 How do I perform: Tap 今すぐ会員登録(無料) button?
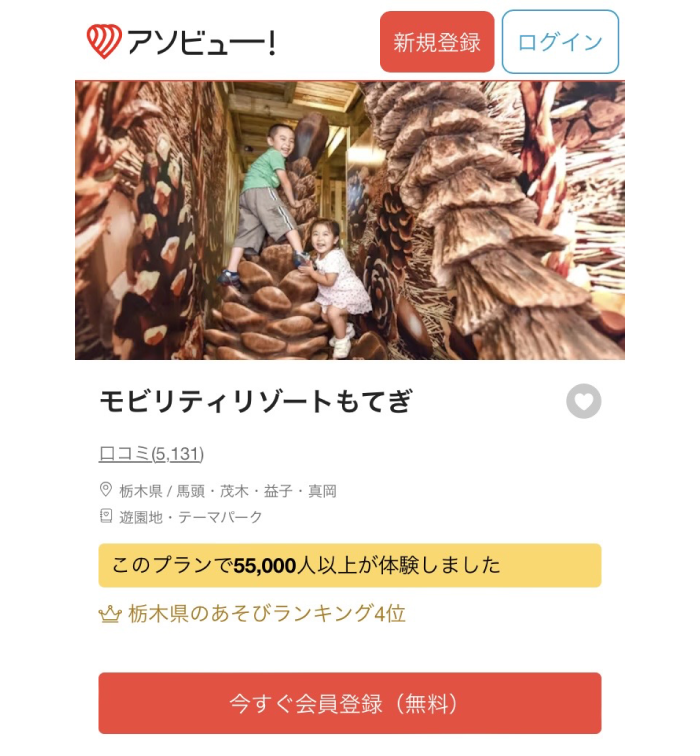[x=350, y=703]
